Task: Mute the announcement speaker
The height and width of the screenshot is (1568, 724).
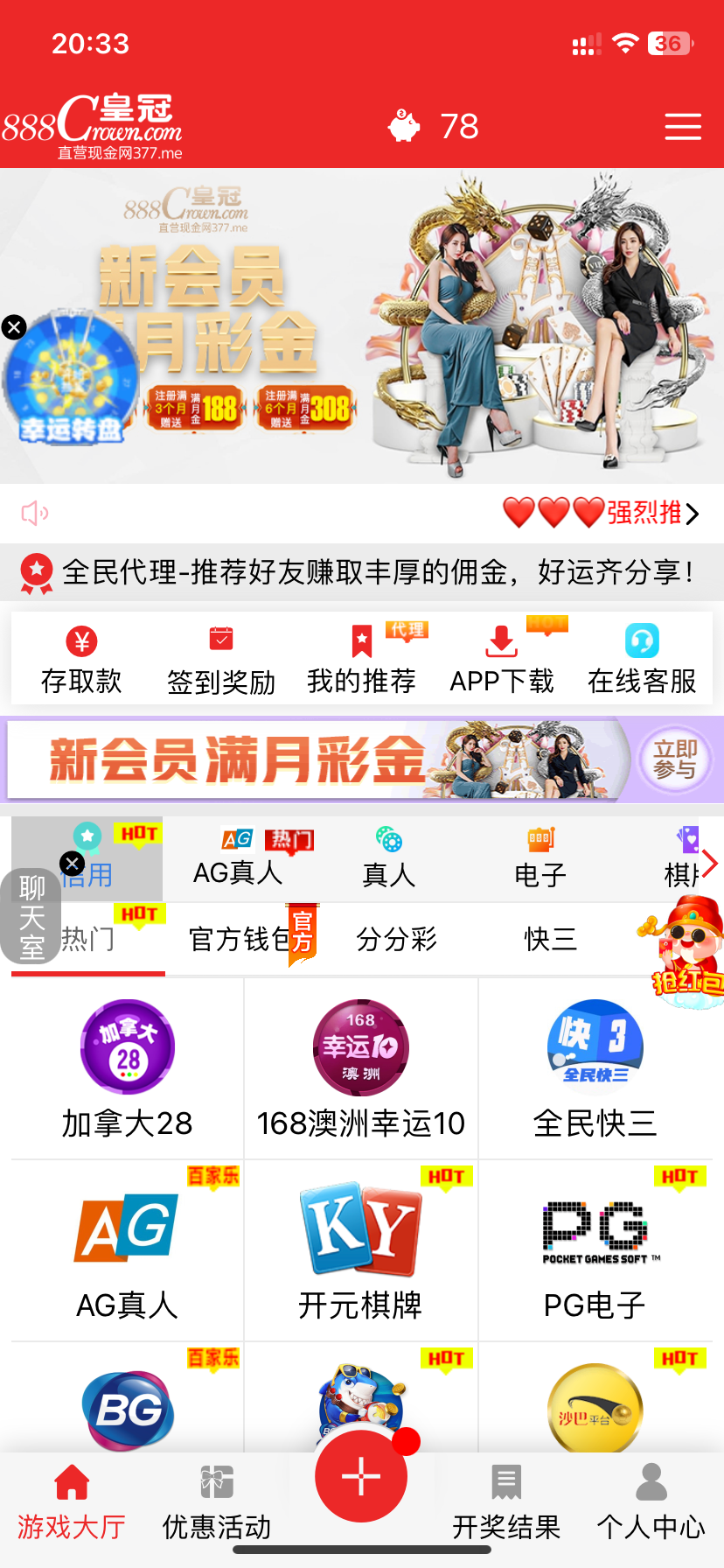Action: 33,512
